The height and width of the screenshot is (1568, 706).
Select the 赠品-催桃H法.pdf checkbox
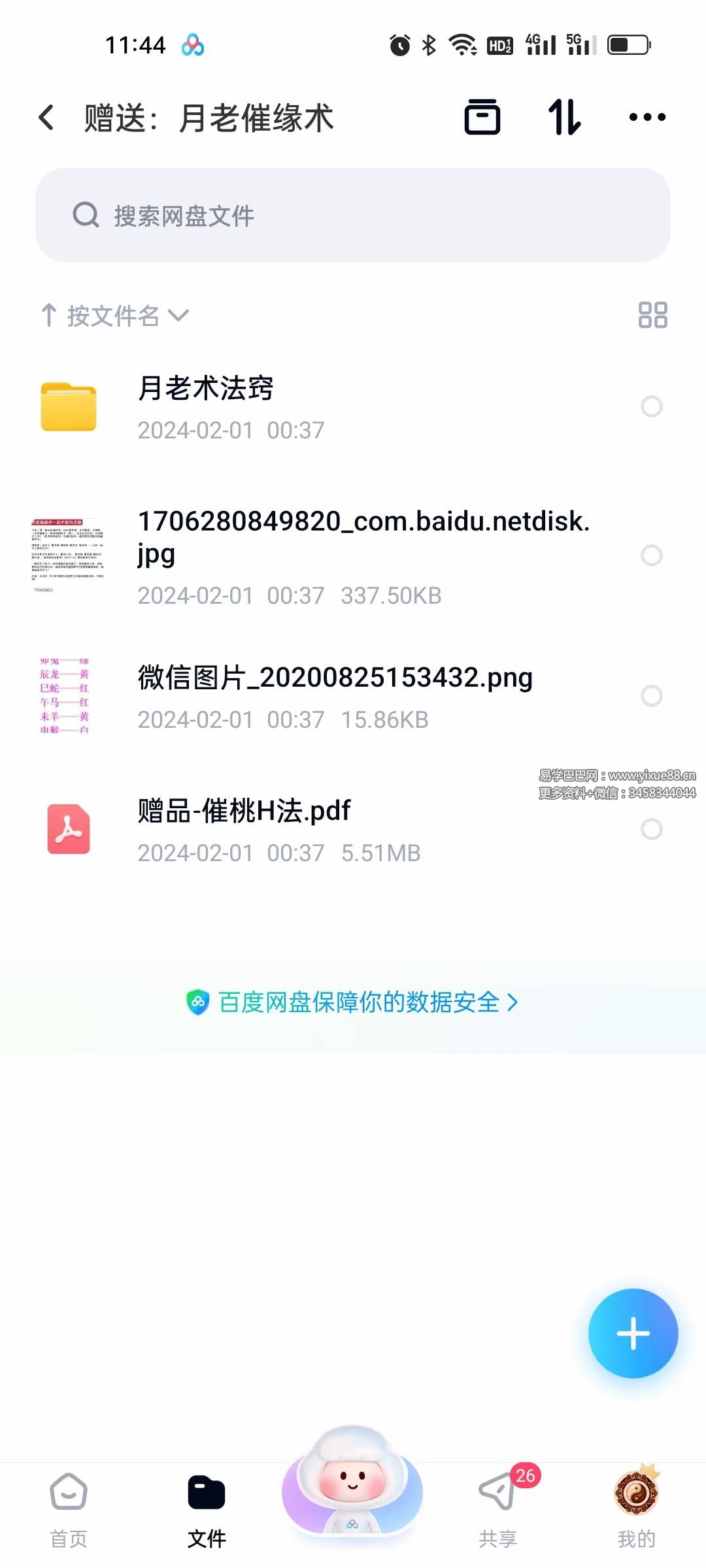point(652,829)
